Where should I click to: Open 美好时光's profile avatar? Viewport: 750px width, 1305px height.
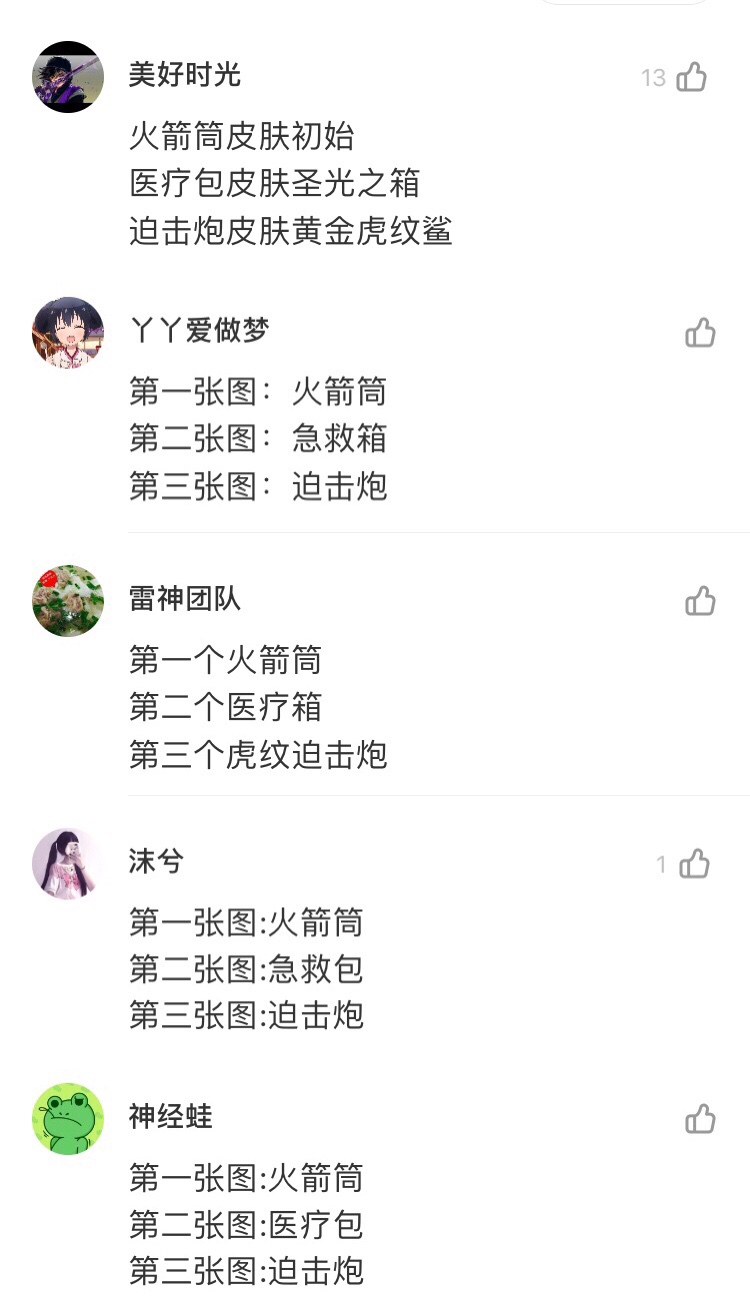click(68, 77)
